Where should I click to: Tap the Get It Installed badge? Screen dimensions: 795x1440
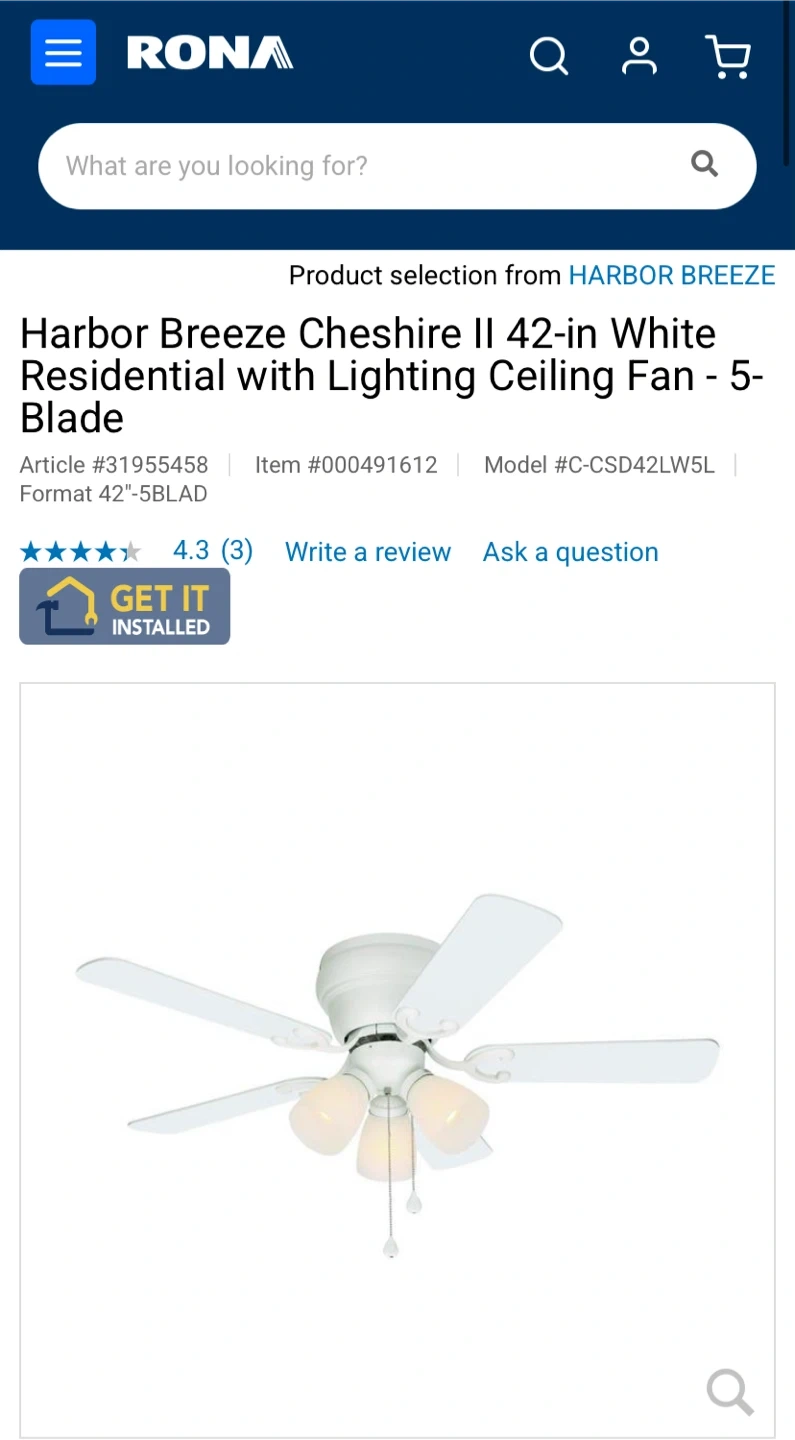point(125,606)
